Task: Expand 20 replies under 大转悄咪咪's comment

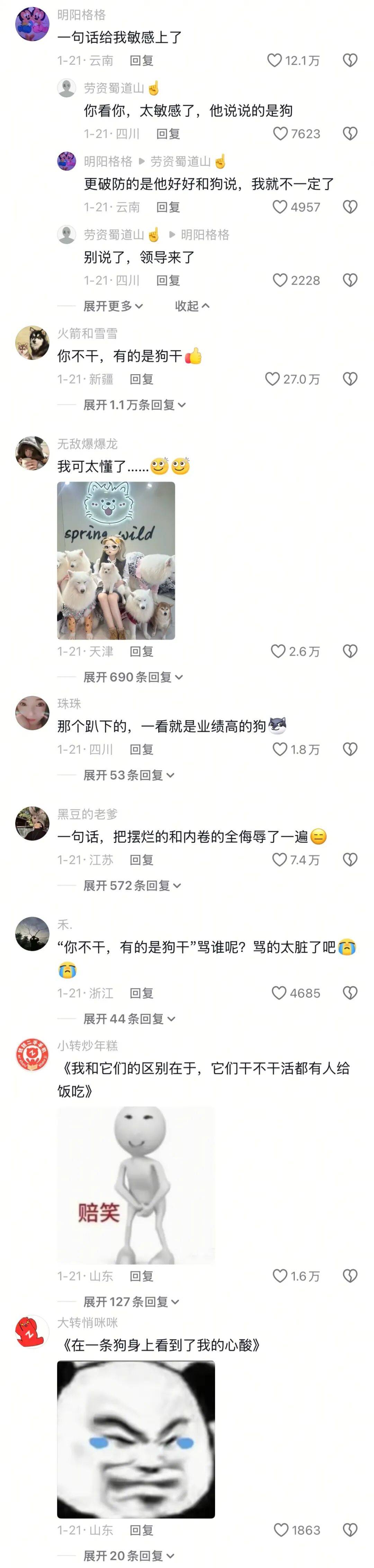Action: point(128,1555)
